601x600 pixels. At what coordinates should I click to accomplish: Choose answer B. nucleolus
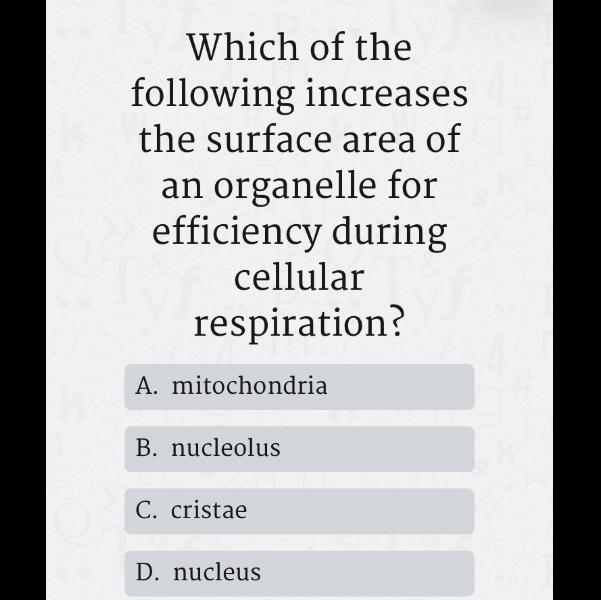pyautogui.click(x=299, y=449)
